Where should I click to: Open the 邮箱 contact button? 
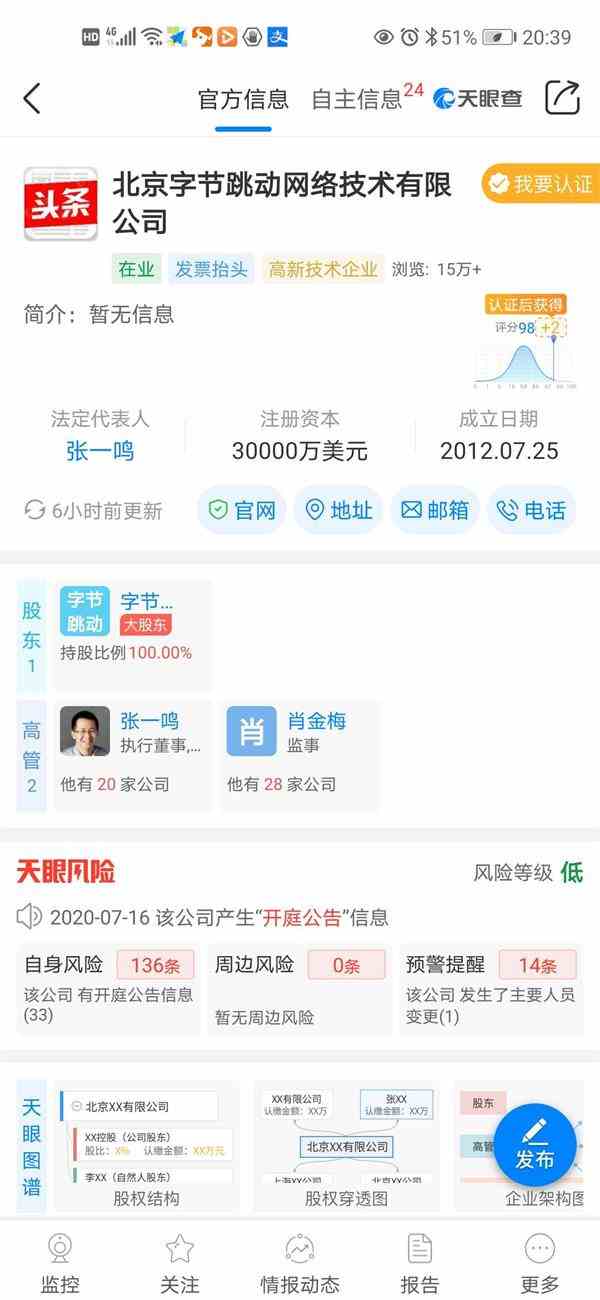(x=435, y=510)
